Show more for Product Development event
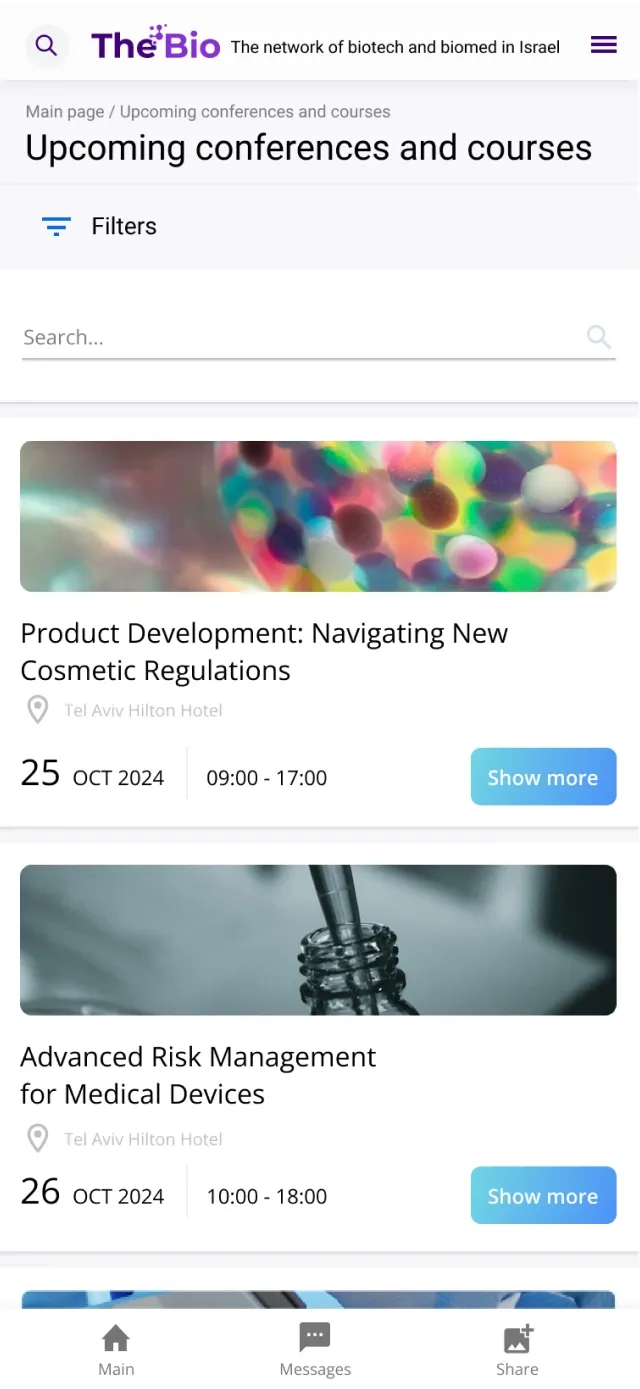This screenshot has height=1389, width=640. tap(543, 777)
